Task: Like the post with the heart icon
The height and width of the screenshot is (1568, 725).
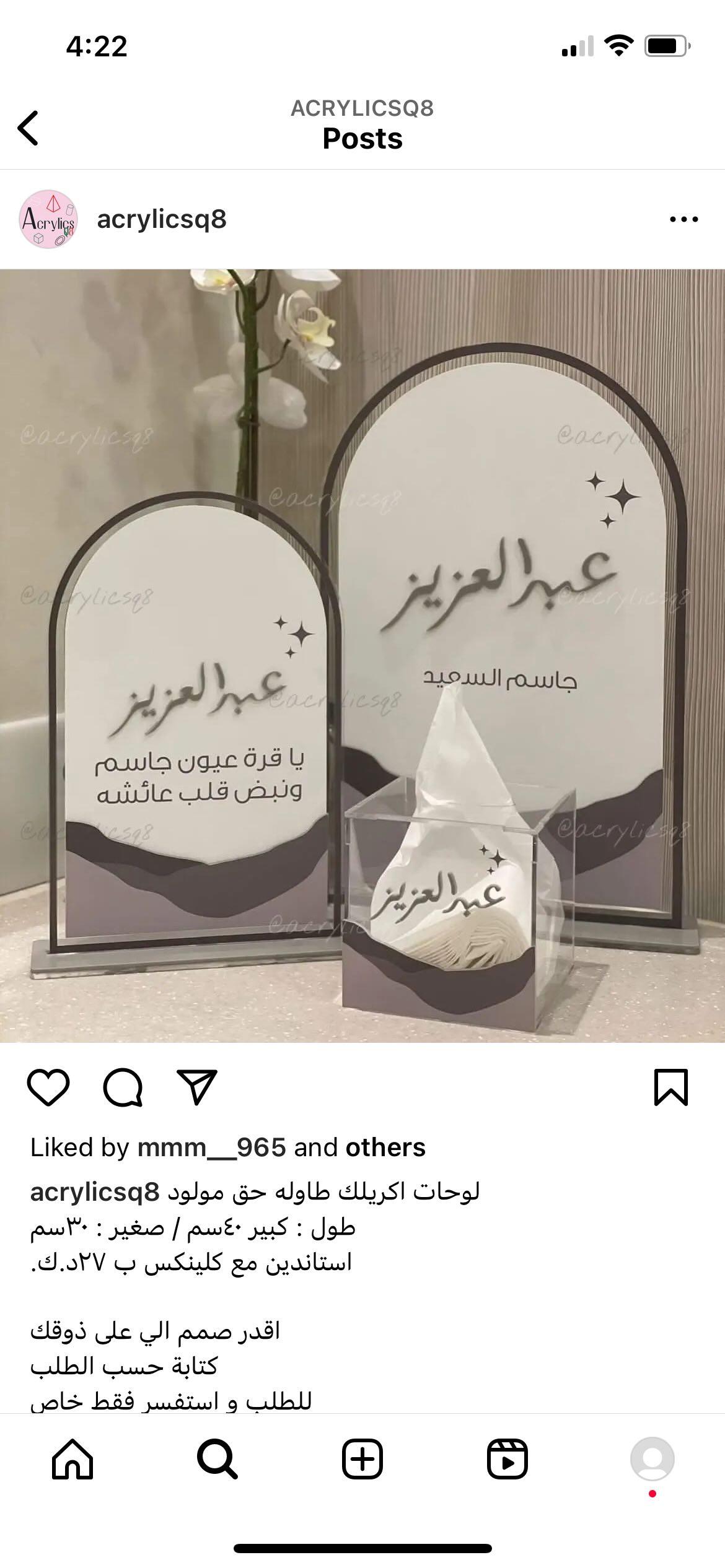Action: click(x=48, y=1087)
